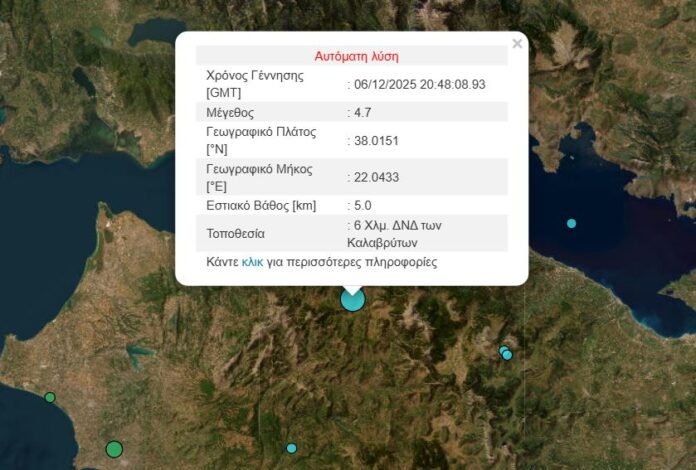Select the large epicenter marker under the popup
The image size is (696, 470).
[x=353, y=299]
